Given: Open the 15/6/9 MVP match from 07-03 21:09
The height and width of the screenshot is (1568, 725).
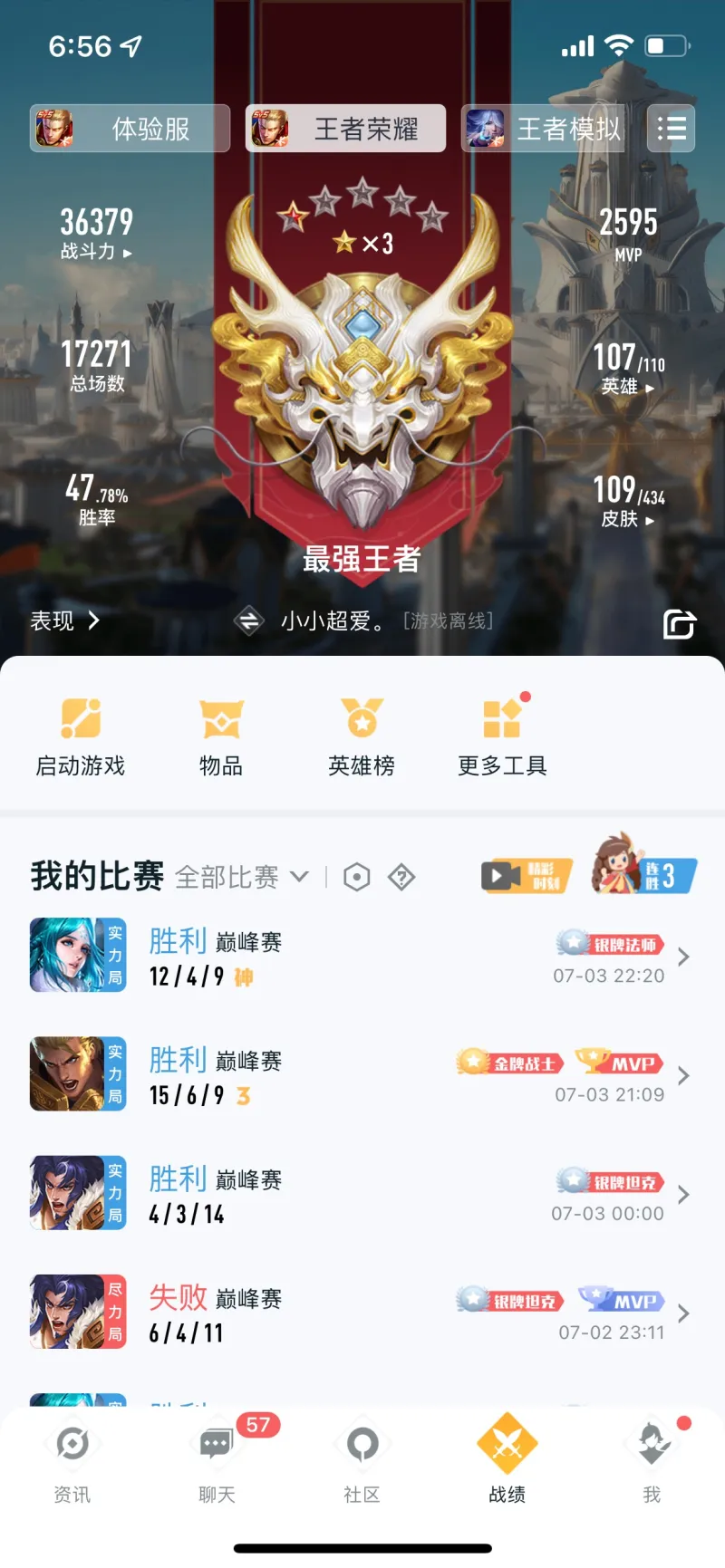Looking at the screenshot, I should point(362,1076).
